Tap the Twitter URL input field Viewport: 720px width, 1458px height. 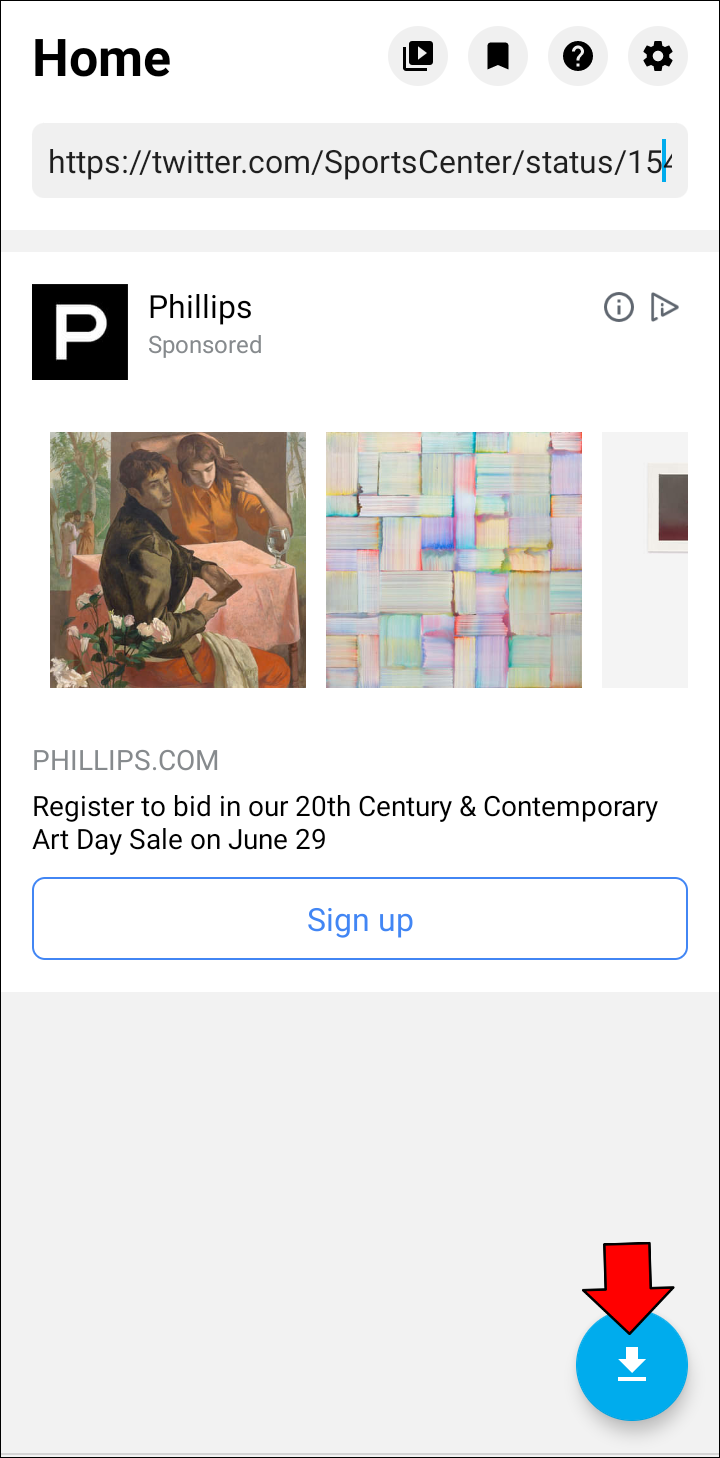358,161
